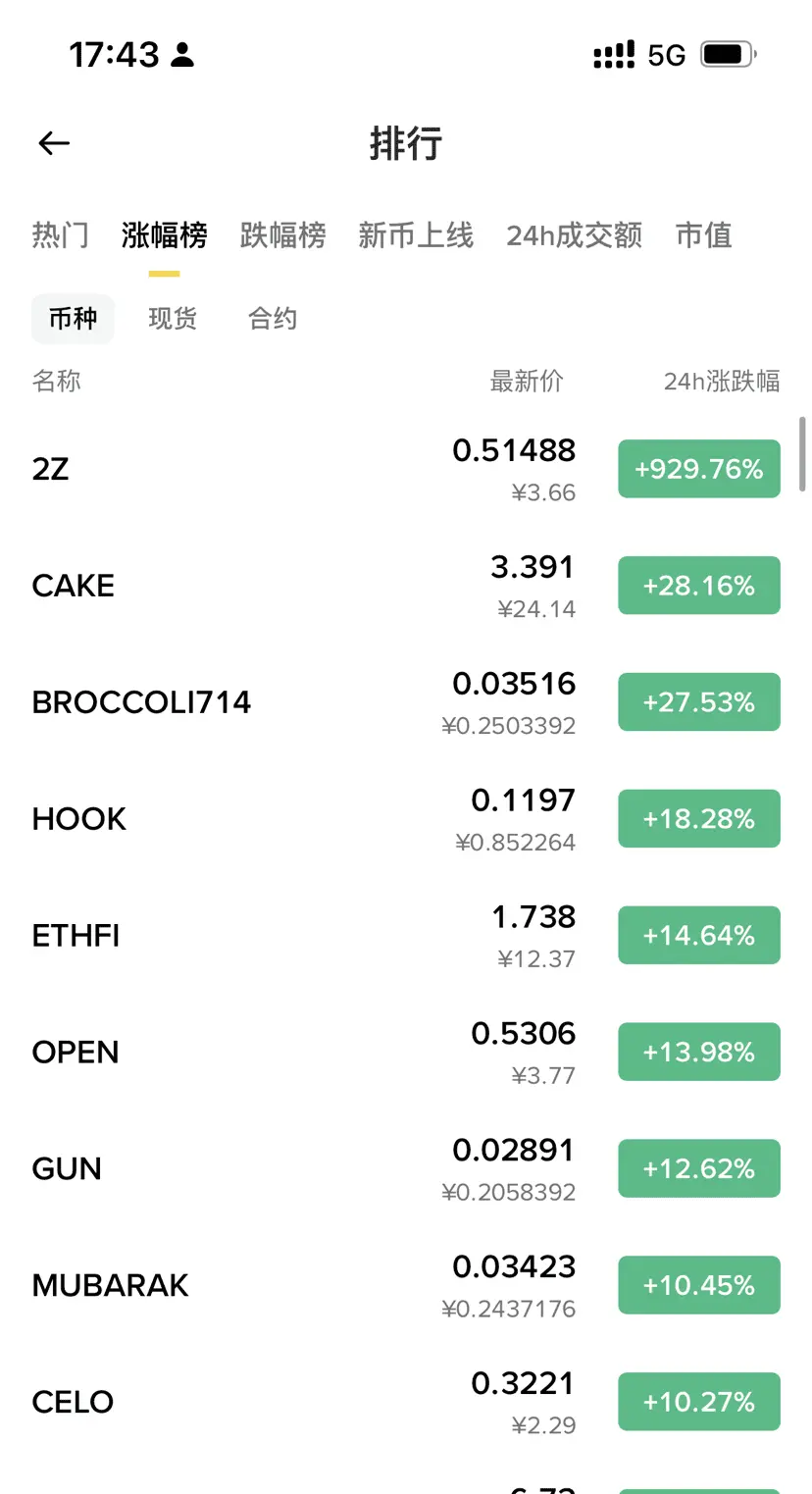Switch to the 热门 tab

pyautogui.click(x=61, y=235)
